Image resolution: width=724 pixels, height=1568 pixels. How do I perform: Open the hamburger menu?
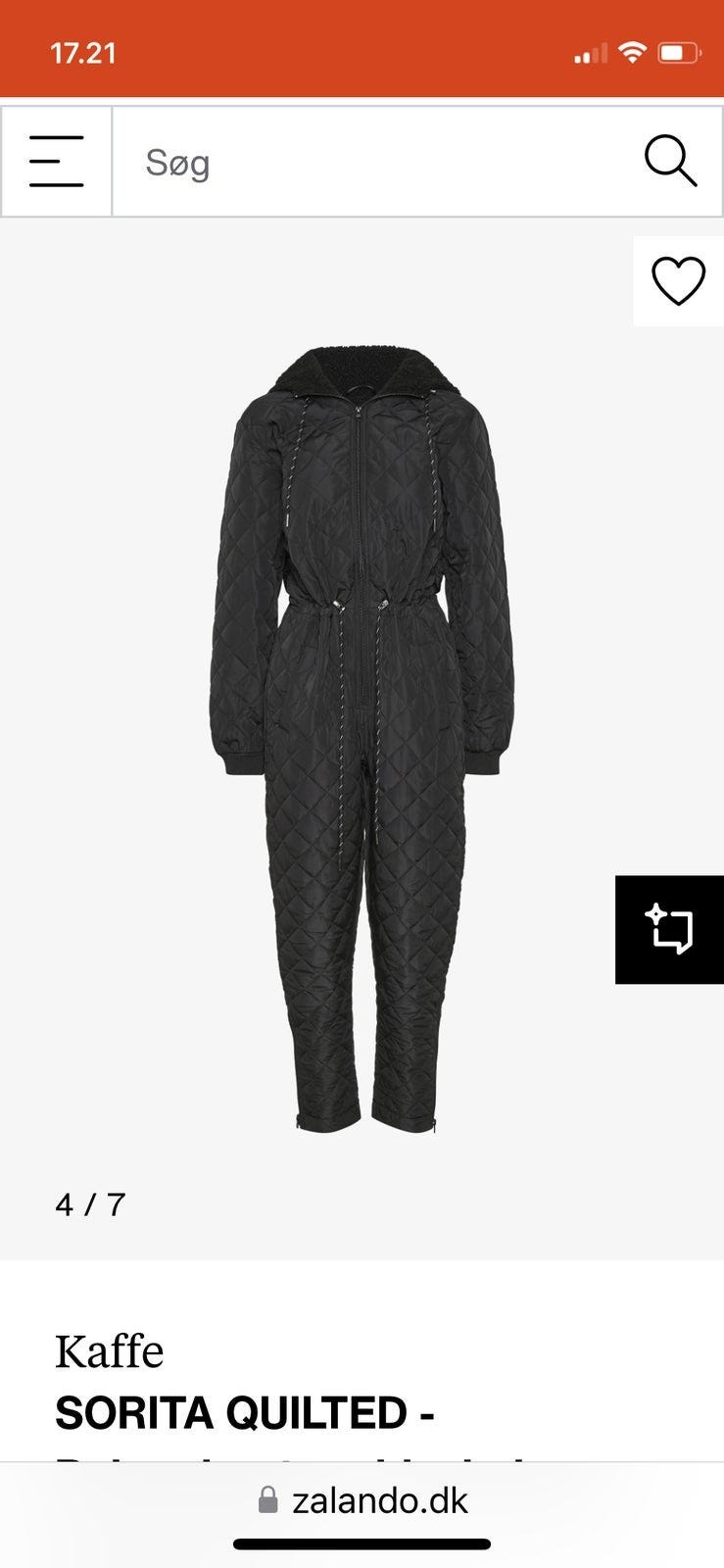point(56,162)
